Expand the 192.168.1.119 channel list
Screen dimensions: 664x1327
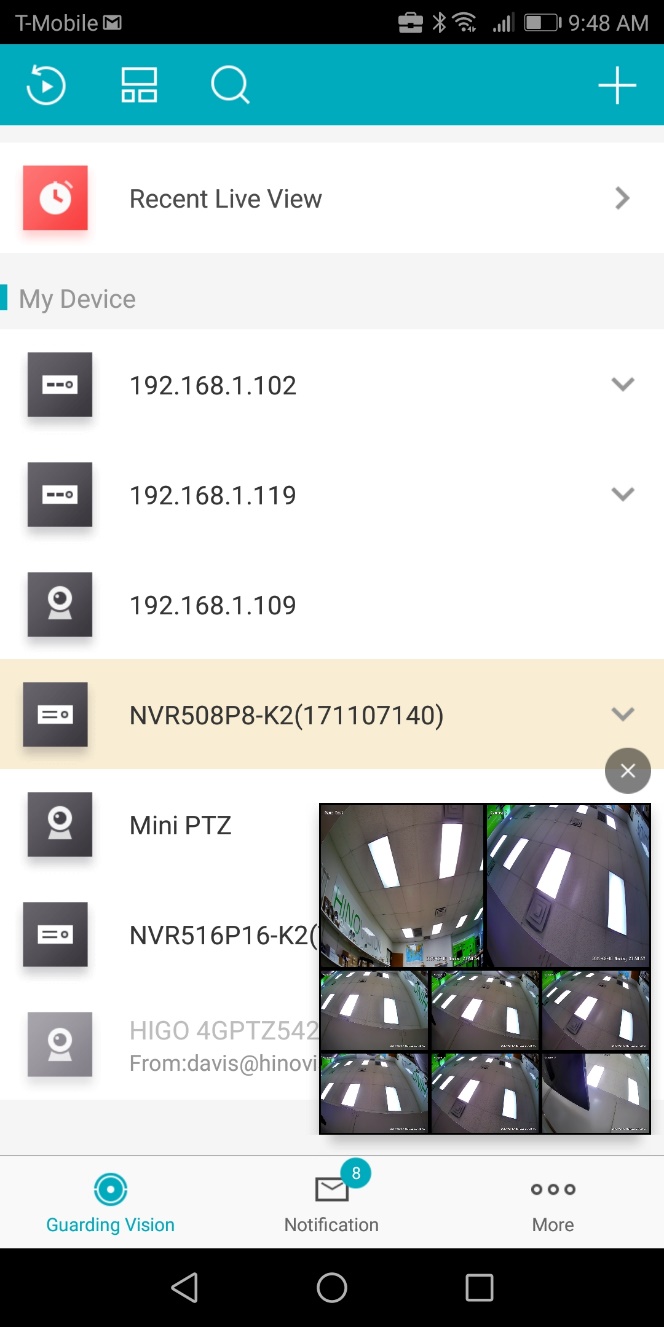coord(623,495)
